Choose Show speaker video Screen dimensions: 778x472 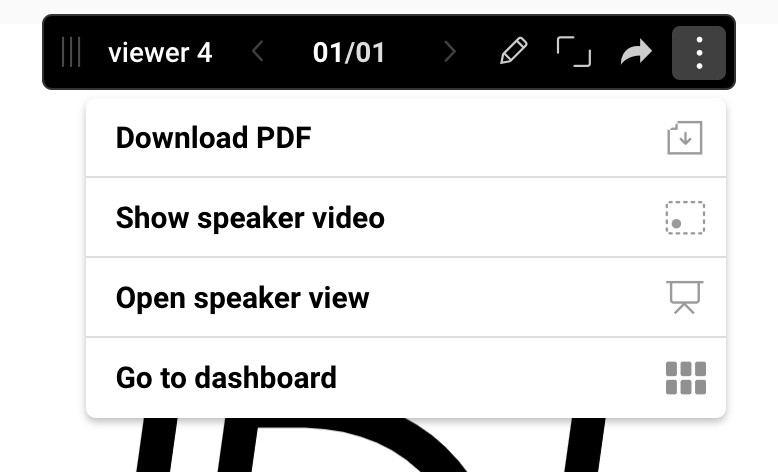[405, 218]
